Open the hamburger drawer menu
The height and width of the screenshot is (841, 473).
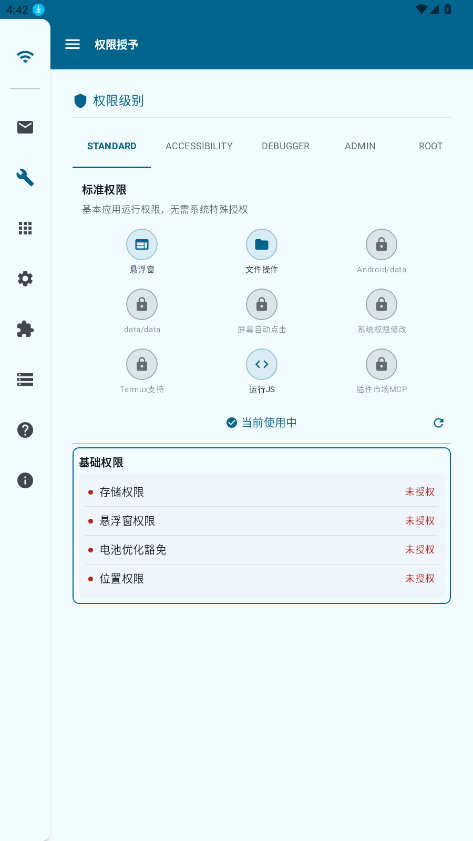[x=72, y=45]
